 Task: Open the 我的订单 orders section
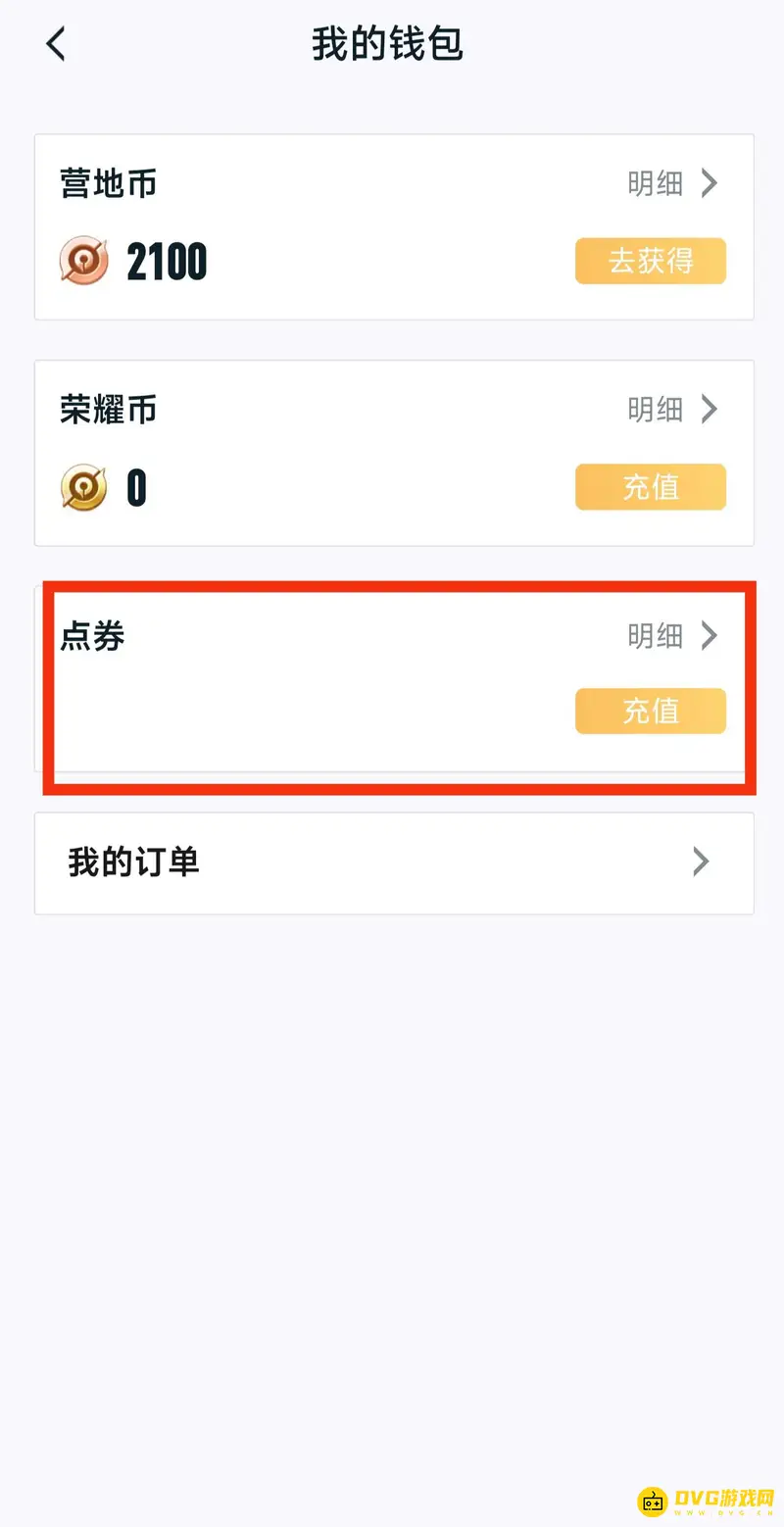pos(132,862)
